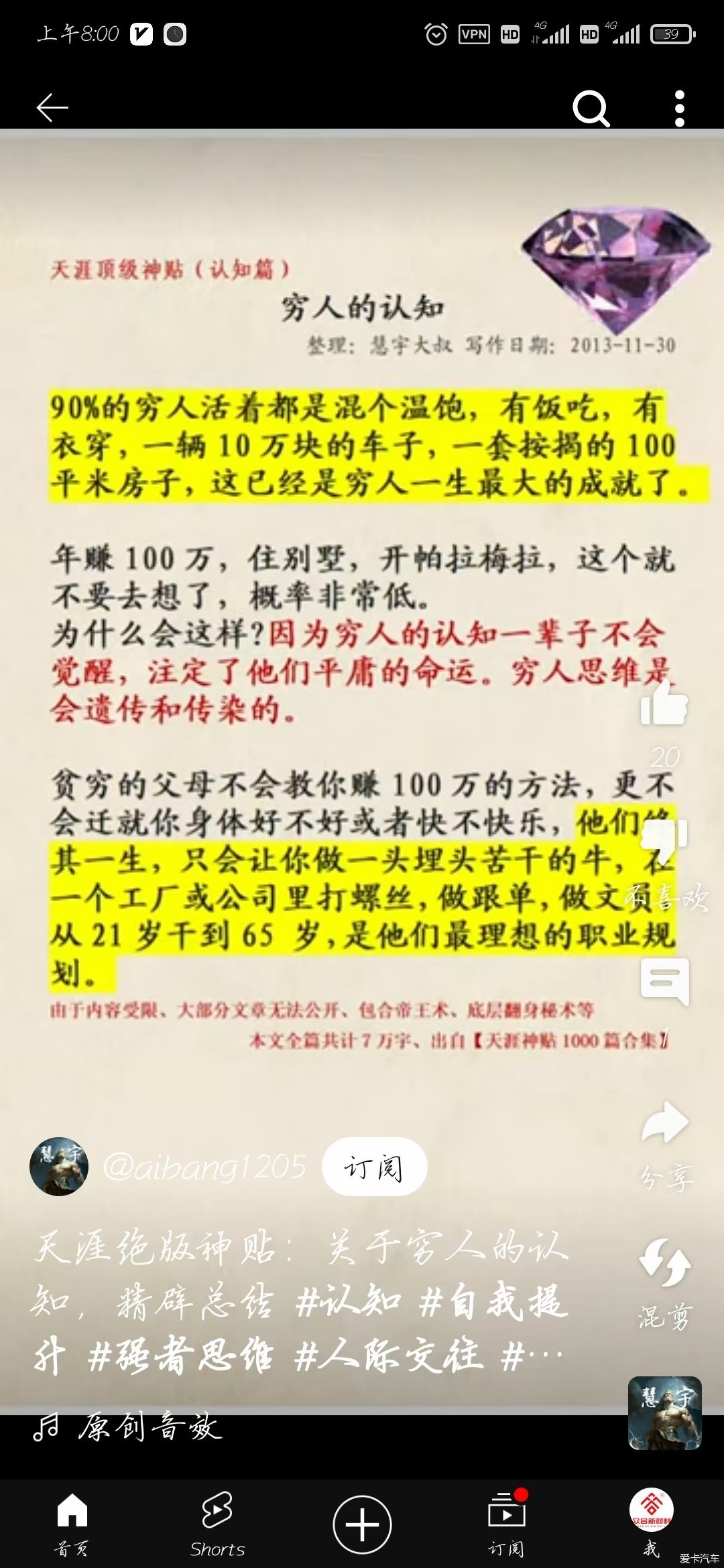Image resolution: width=724 pixels, height=1568 pixels.
Task: Tap the #强者思维 hashtag
Action: tap(180, 1356)
